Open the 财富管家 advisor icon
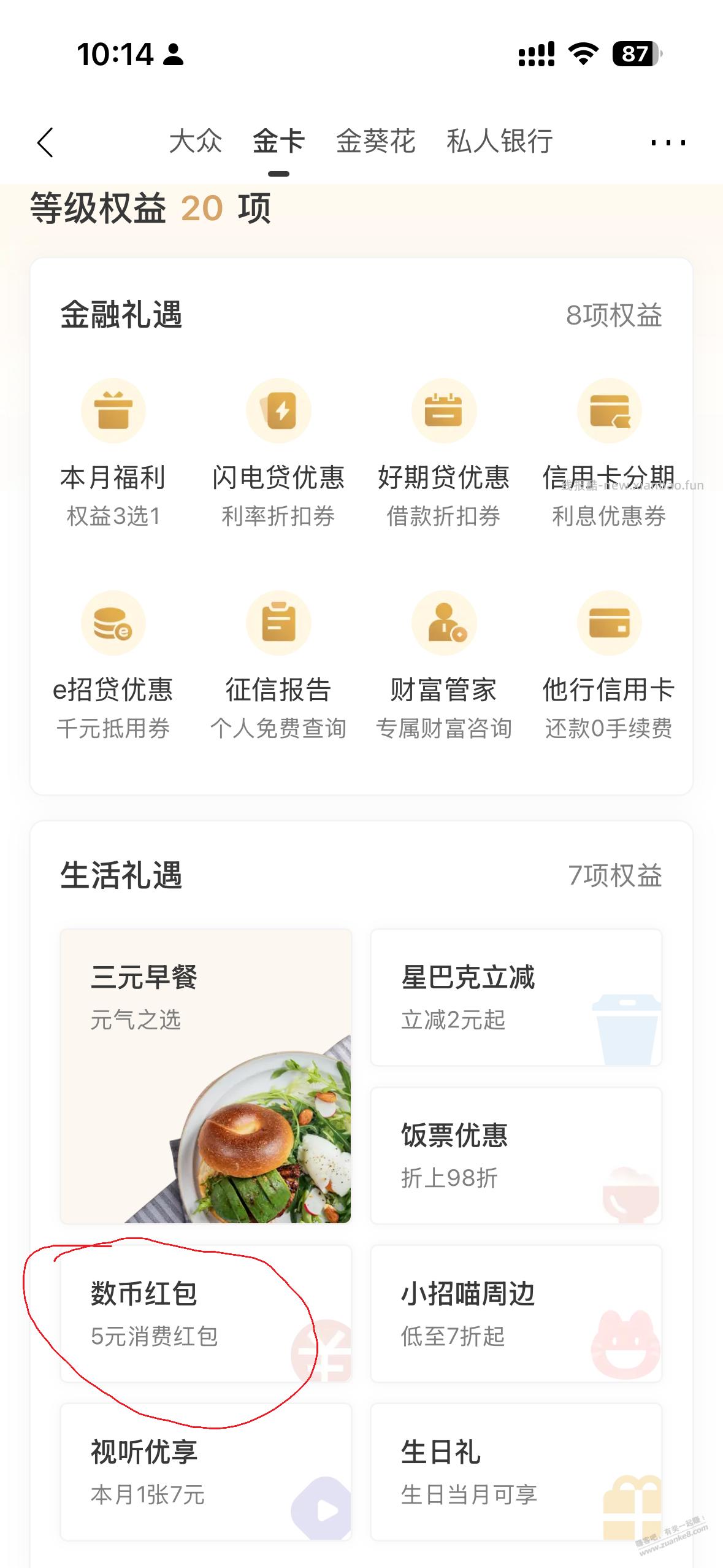 (445, 622)
